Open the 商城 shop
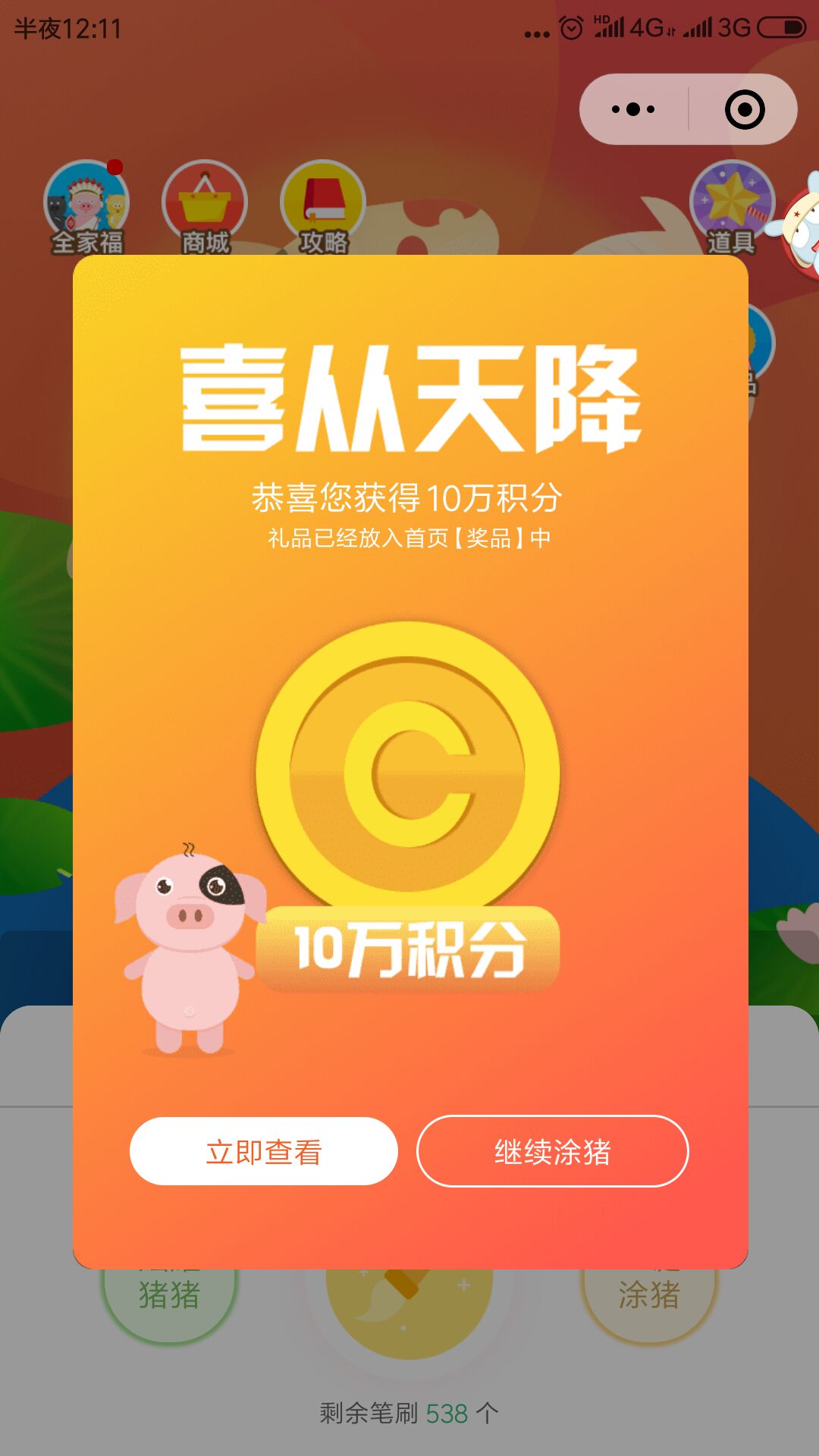The height and width of the screenshot is (1456, 819). (x=205, y=206)
